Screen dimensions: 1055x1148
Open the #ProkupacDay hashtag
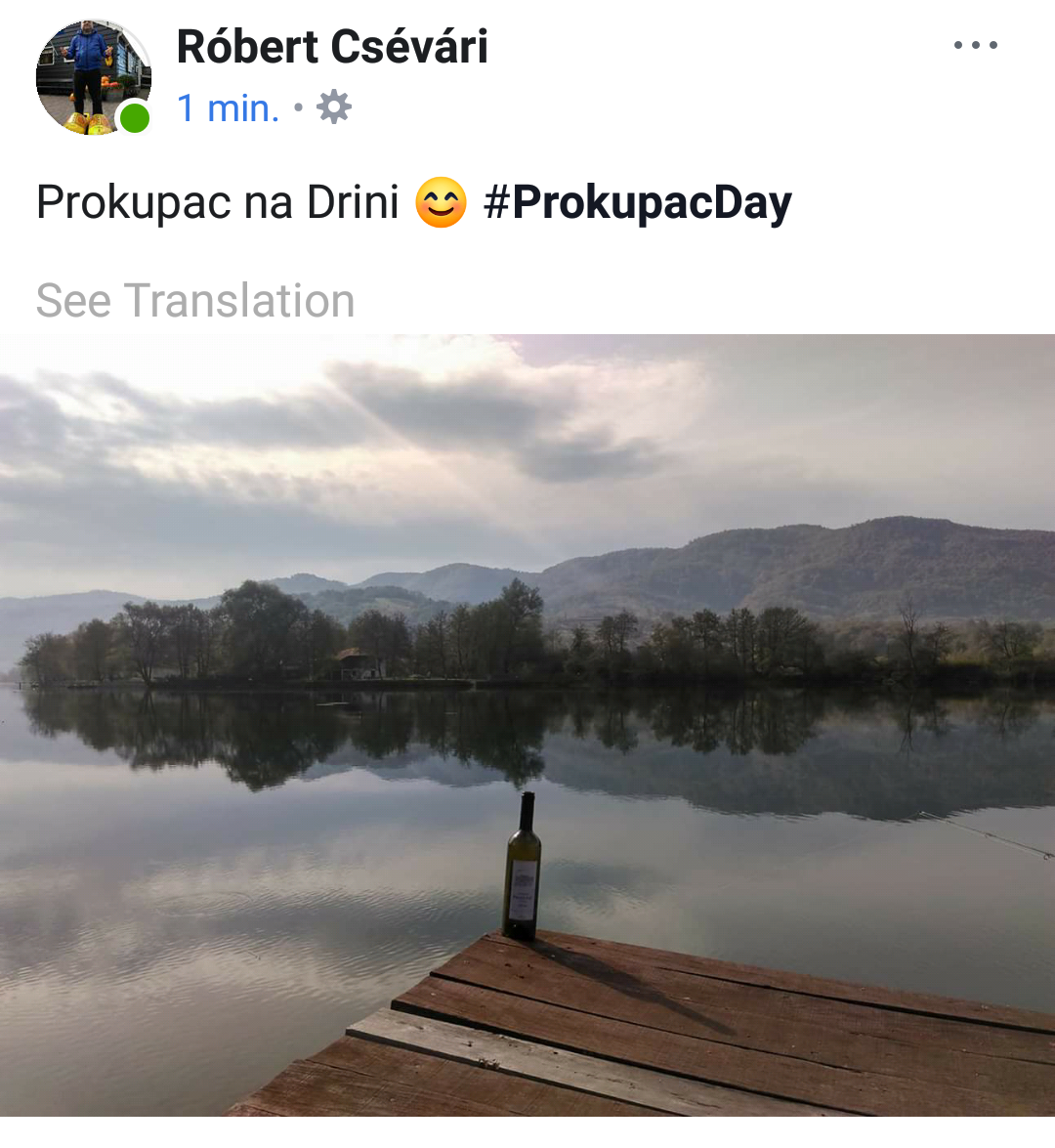tap(637, 203)
